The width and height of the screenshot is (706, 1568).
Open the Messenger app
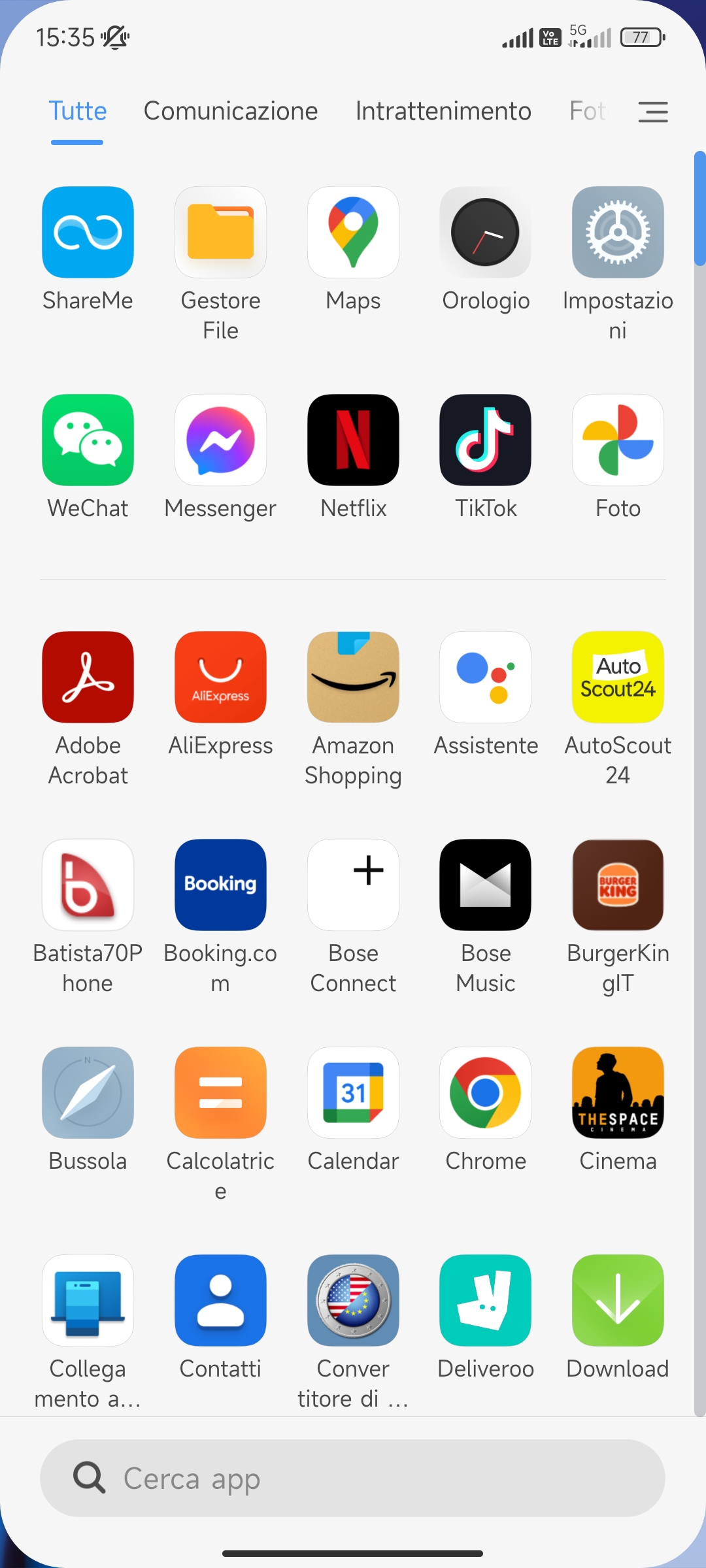220,440
